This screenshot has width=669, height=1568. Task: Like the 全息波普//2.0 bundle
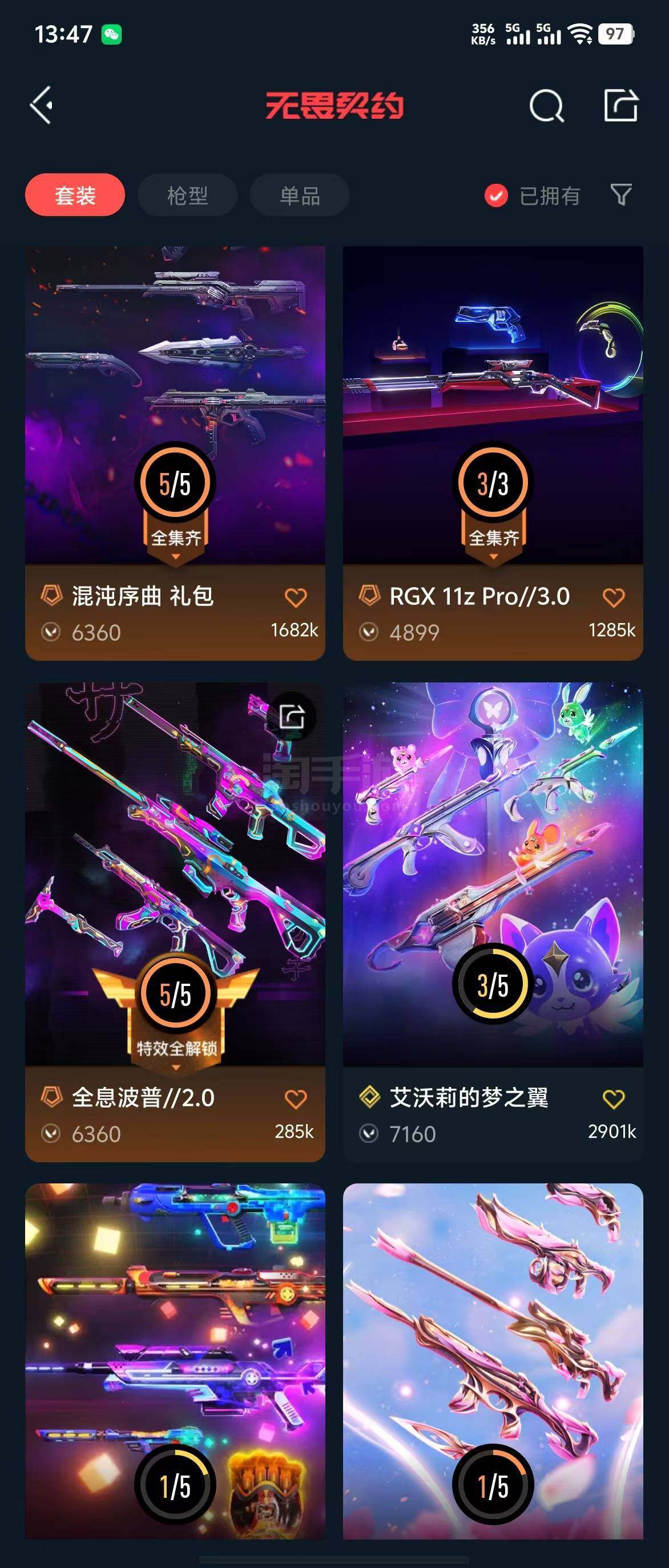296,1099
